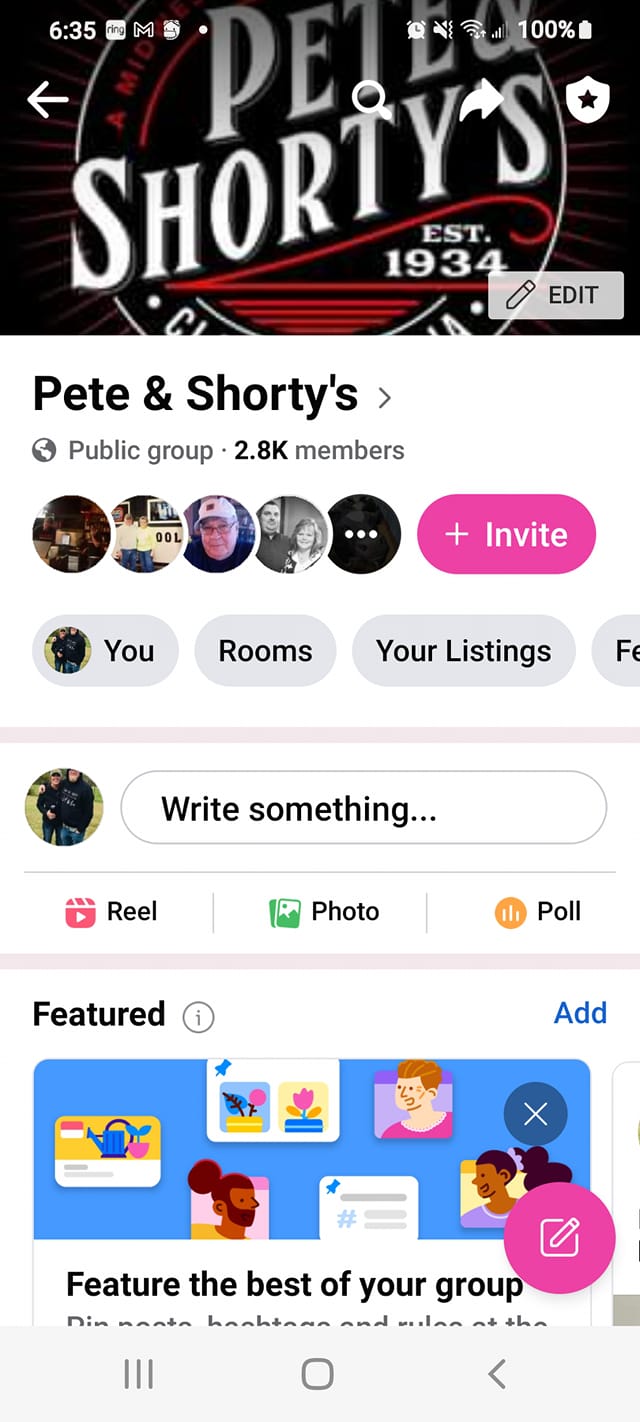Dismiss the Feature the best card
640x1422 pixels.
(x=535, y=1114)
